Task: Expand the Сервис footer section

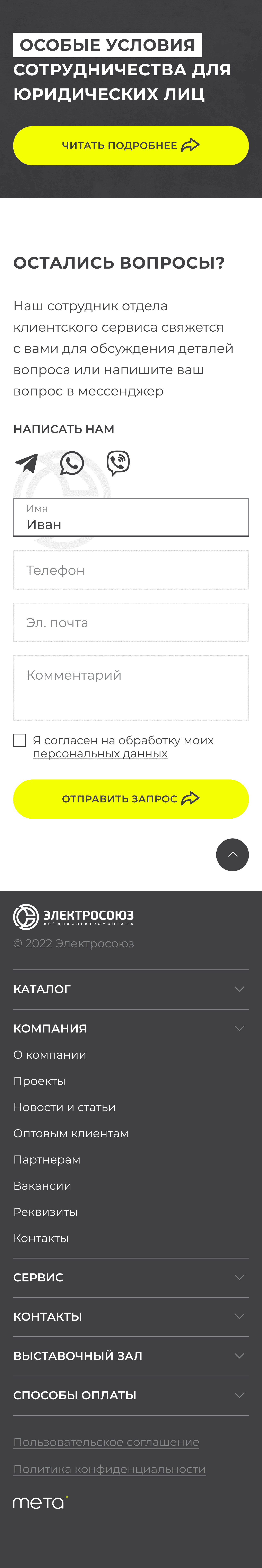Action: tap(131, 1277)
